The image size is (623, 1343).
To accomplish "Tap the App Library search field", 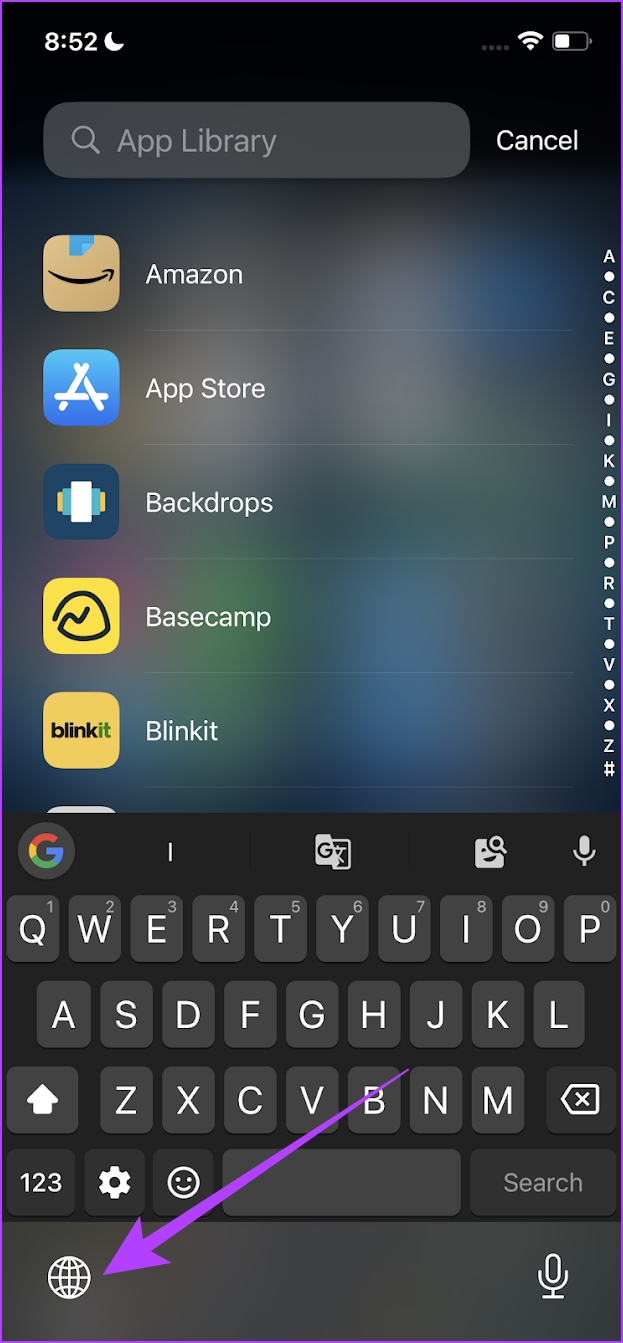I will (x=256, y=141).
